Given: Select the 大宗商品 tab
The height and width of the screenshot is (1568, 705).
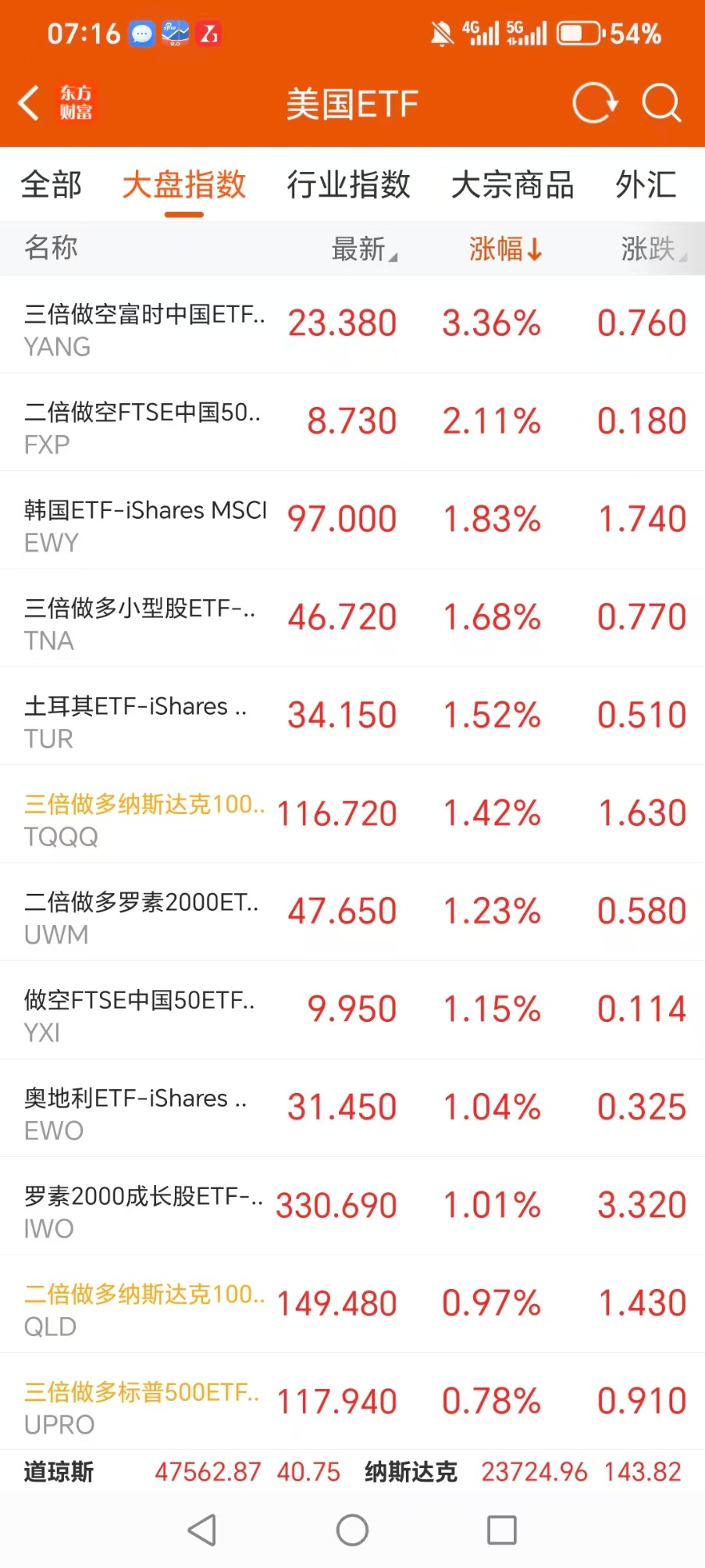Looking at the screenshot, I should pyautogui.click(x=512, y=185).
